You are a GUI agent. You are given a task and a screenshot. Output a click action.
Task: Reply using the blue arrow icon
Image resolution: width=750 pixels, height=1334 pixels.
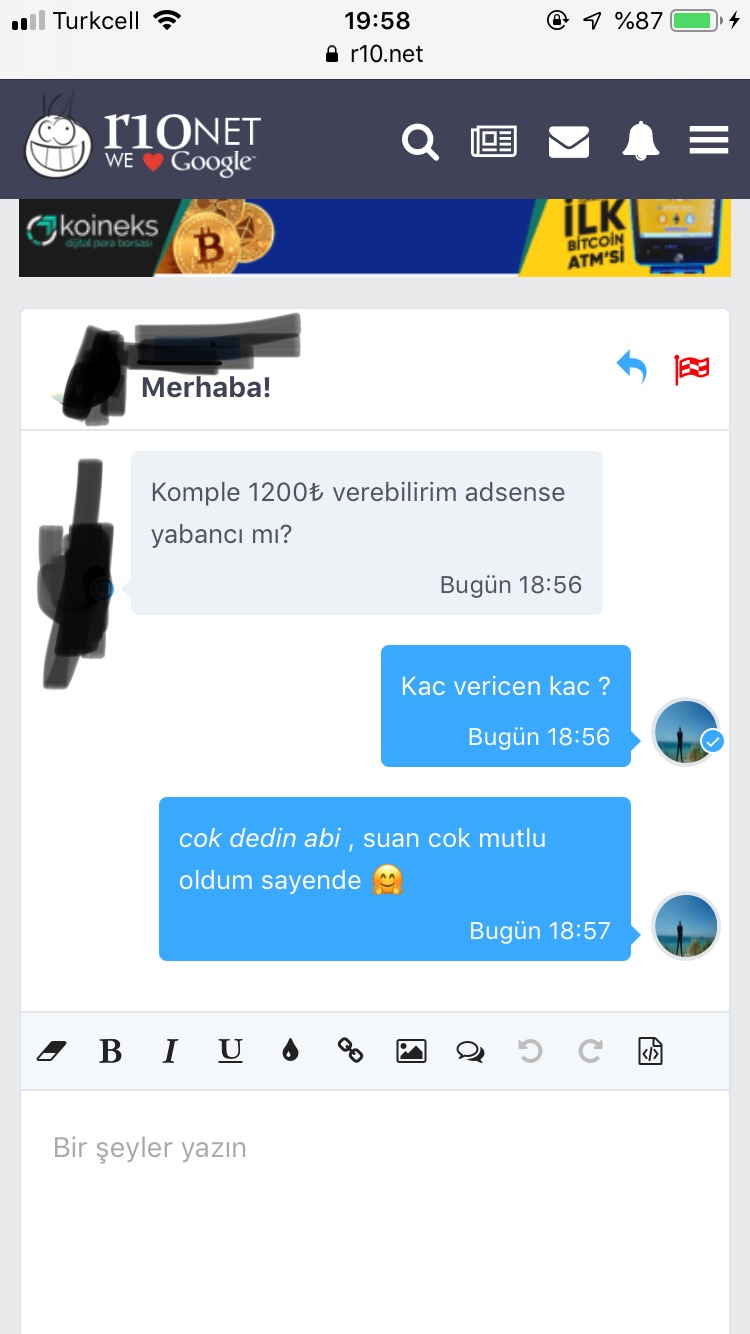(631, 368)
